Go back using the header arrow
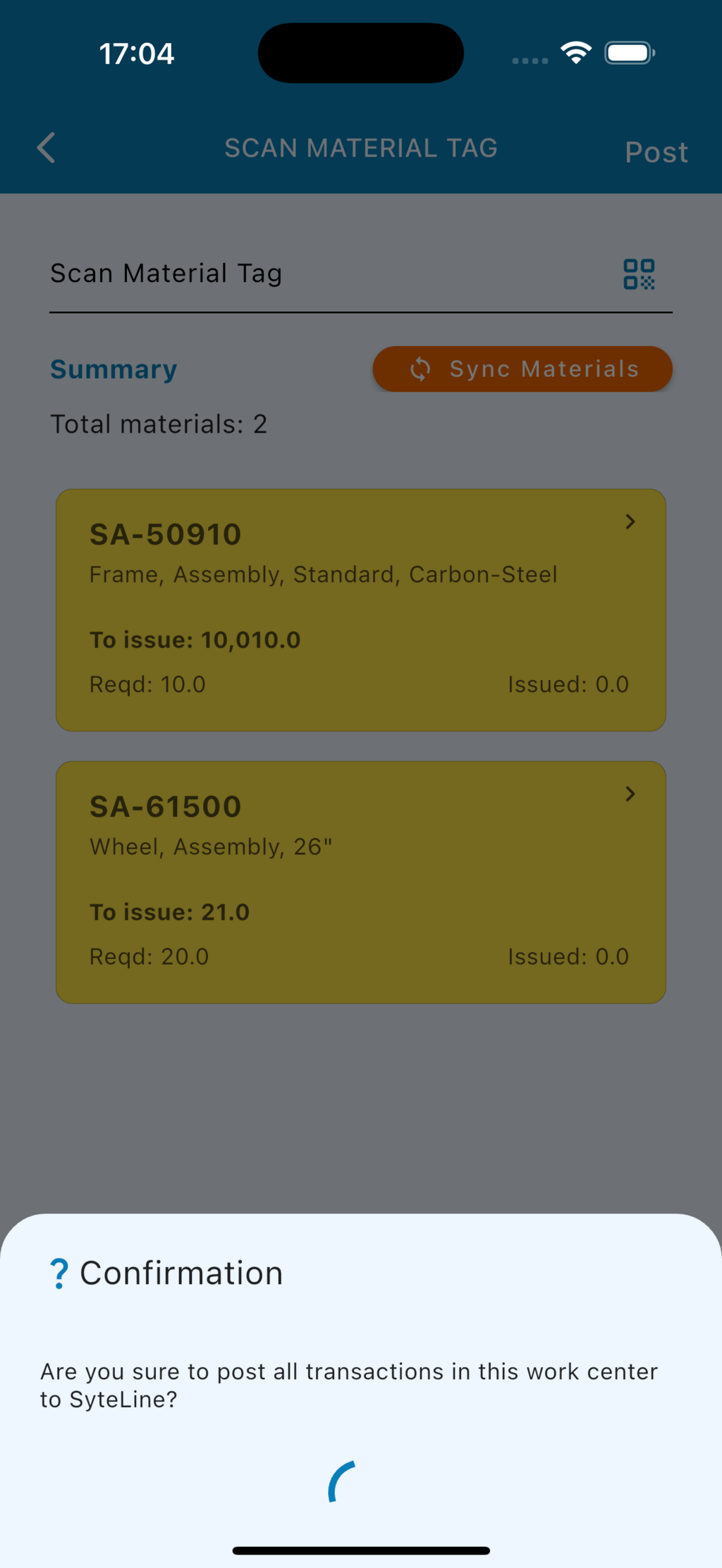 coord(47,148)
